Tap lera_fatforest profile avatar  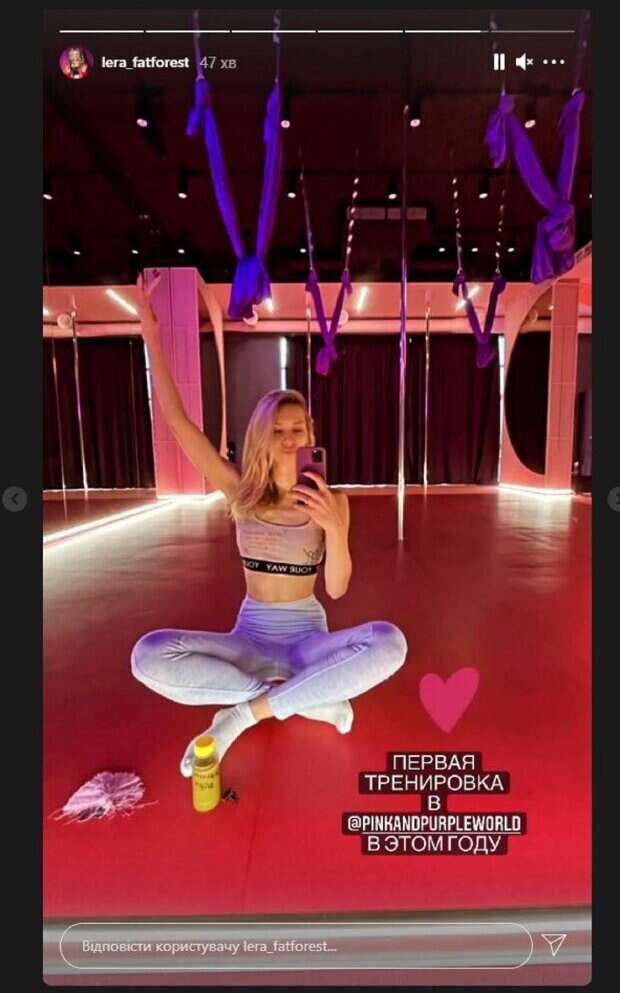click(x=76, y=62)
